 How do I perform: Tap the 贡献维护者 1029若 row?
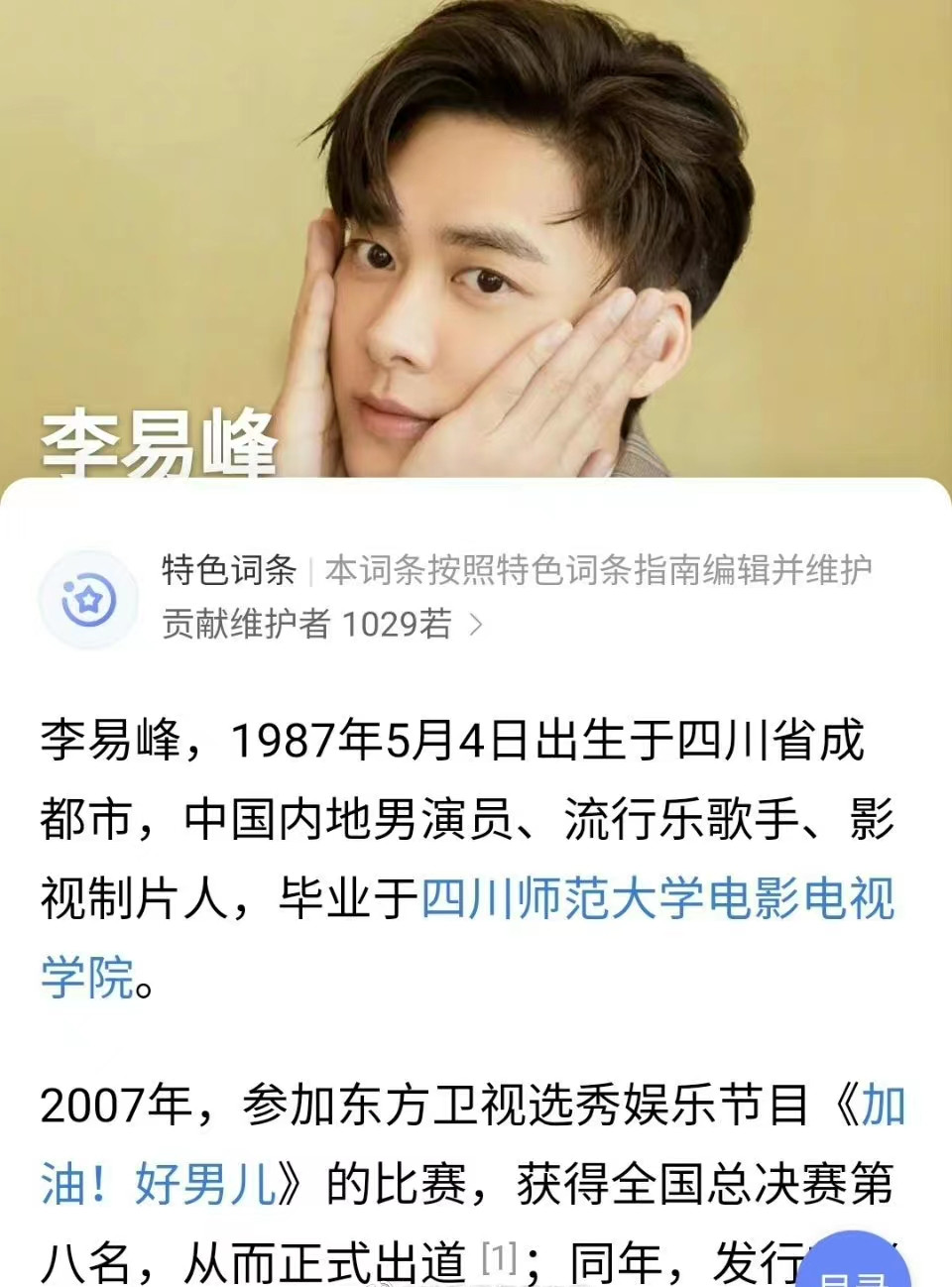297,623
